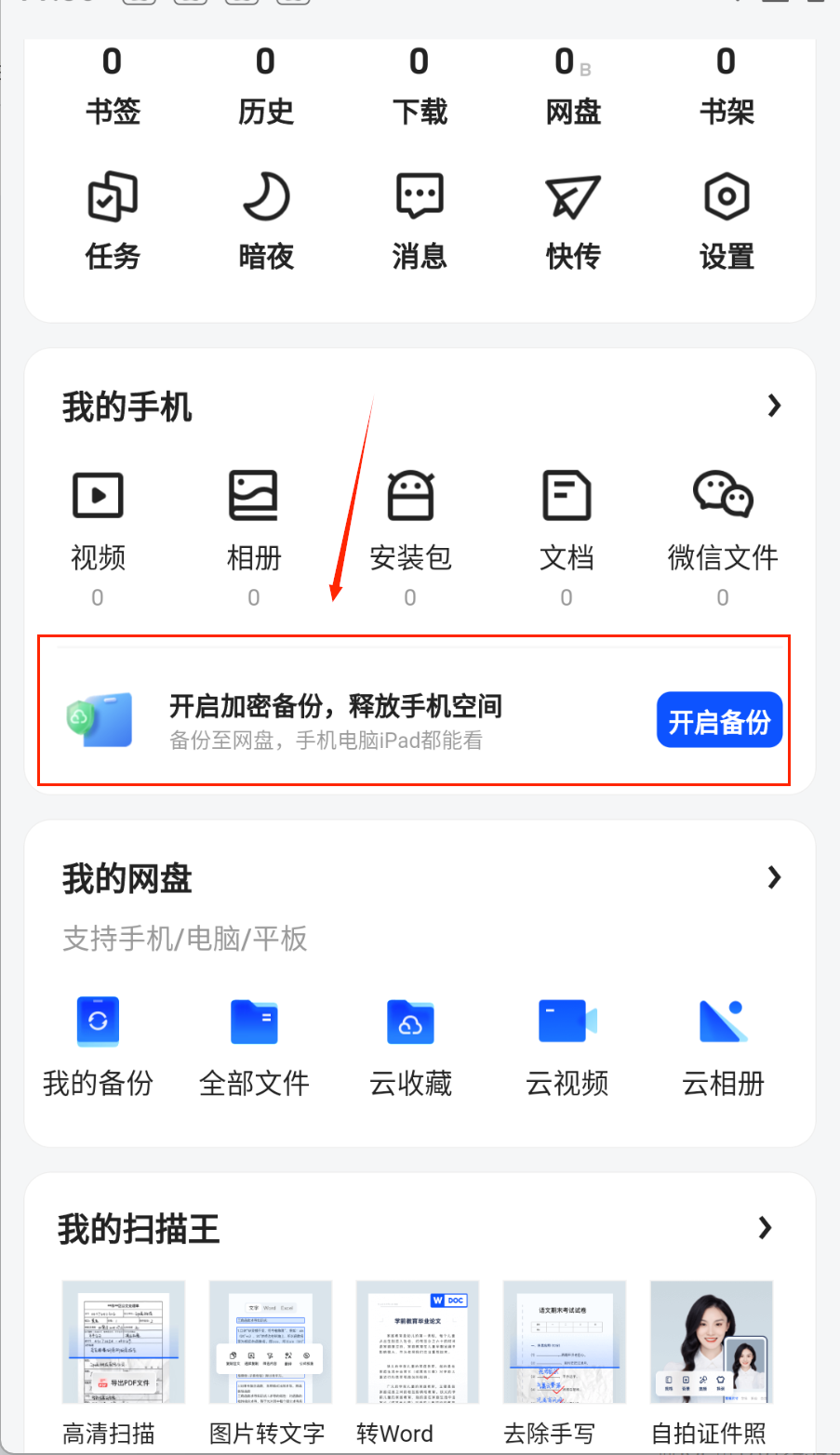Open 相册 photo album
The image size is (840, 1455).
254,521
